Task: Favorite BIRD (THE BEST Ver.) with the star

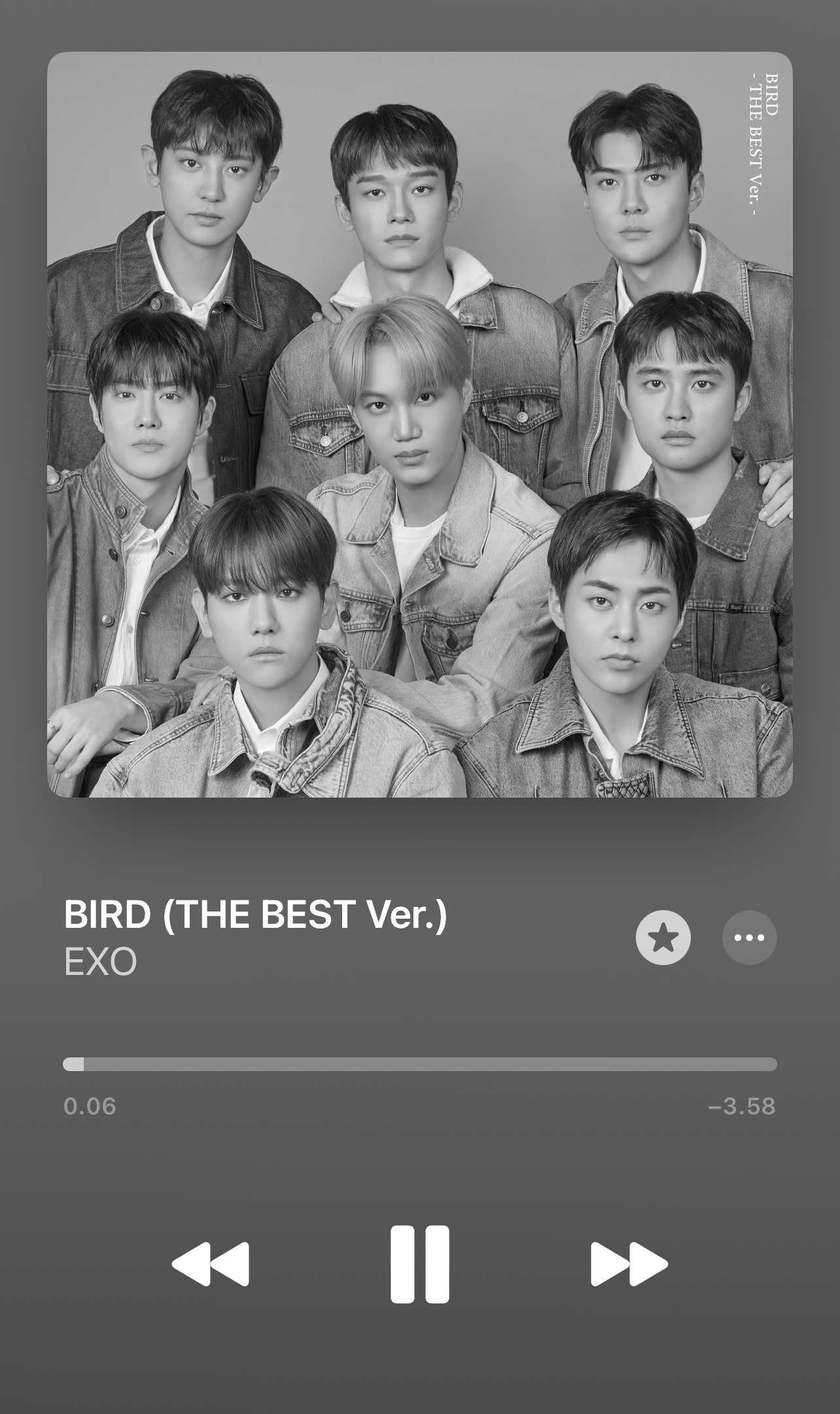Action: (x=663, y=938)
